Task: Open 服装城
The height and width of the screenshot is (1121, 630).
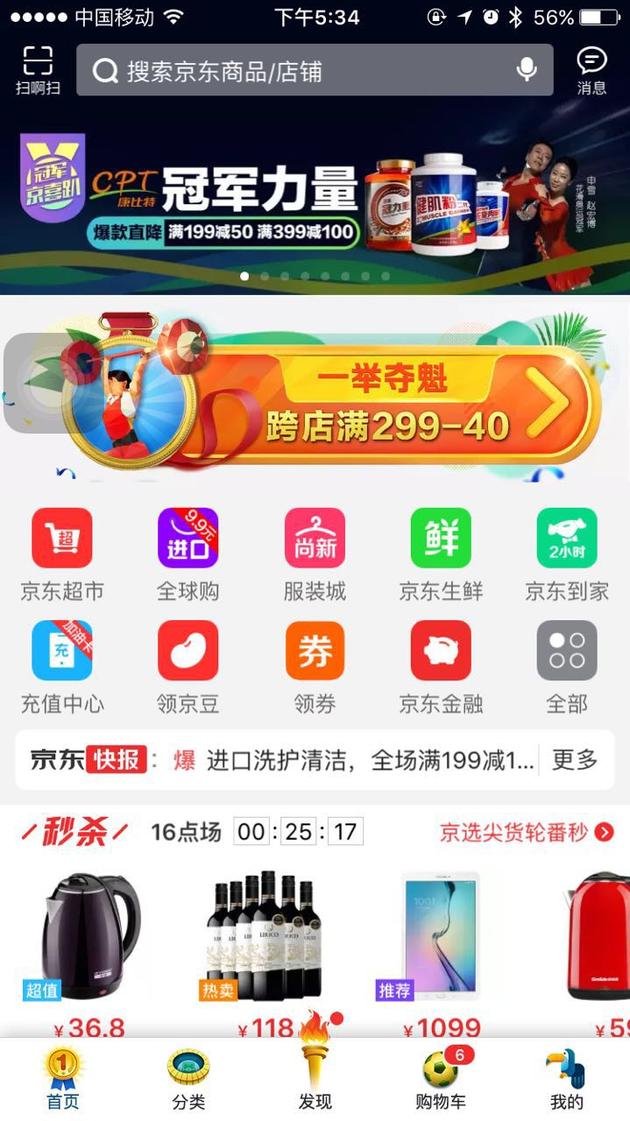Action: (x=314, y=554)
